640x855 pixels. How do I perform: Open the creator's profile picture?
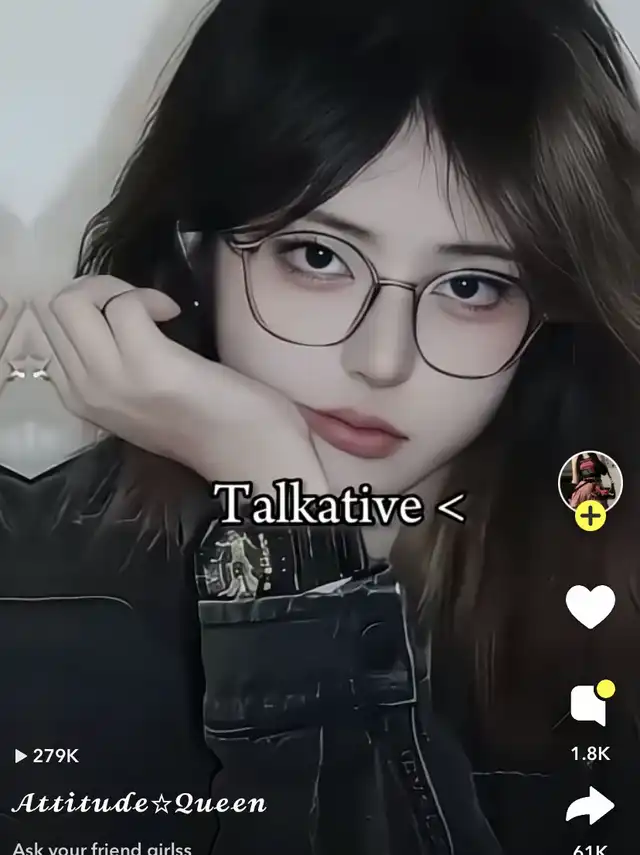click(x=590, y=481)
